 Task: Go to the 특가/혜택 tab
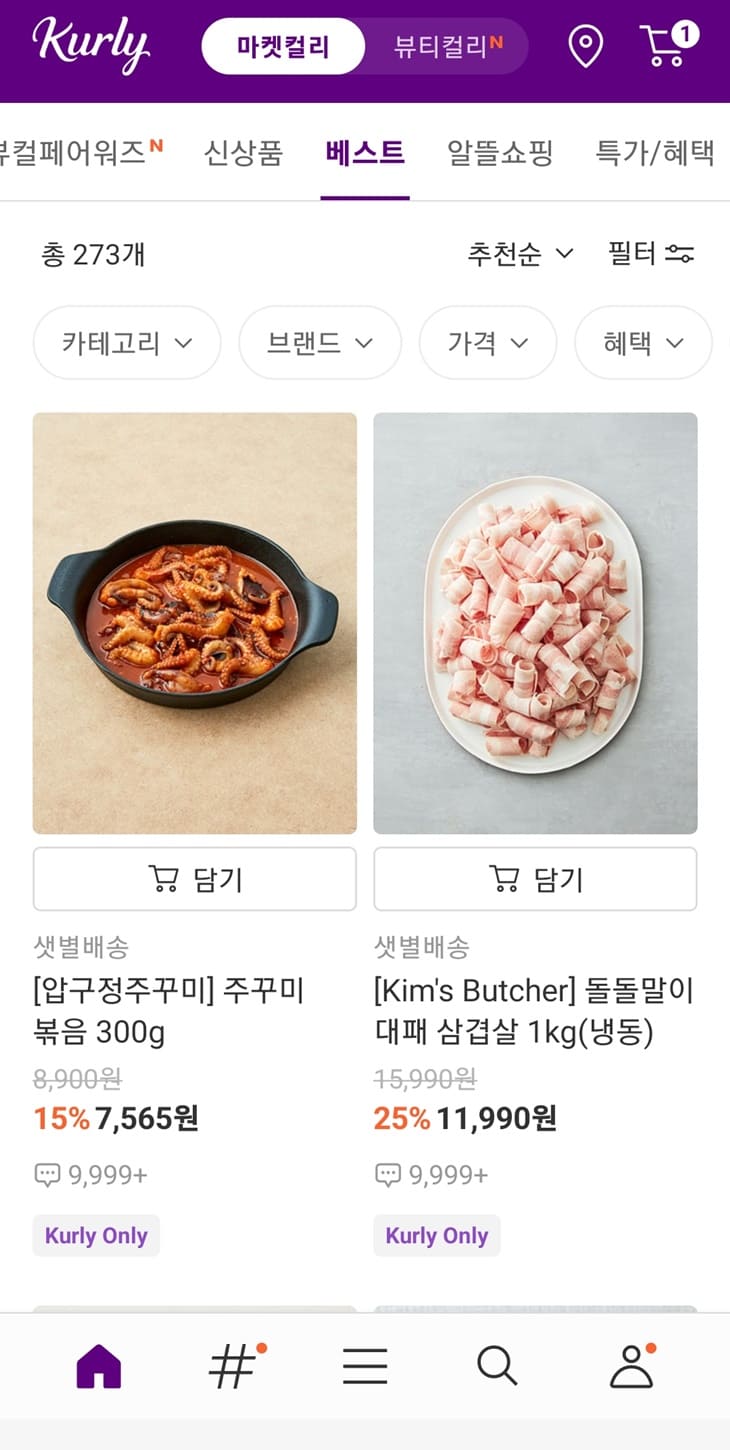(x=655, y=152)
